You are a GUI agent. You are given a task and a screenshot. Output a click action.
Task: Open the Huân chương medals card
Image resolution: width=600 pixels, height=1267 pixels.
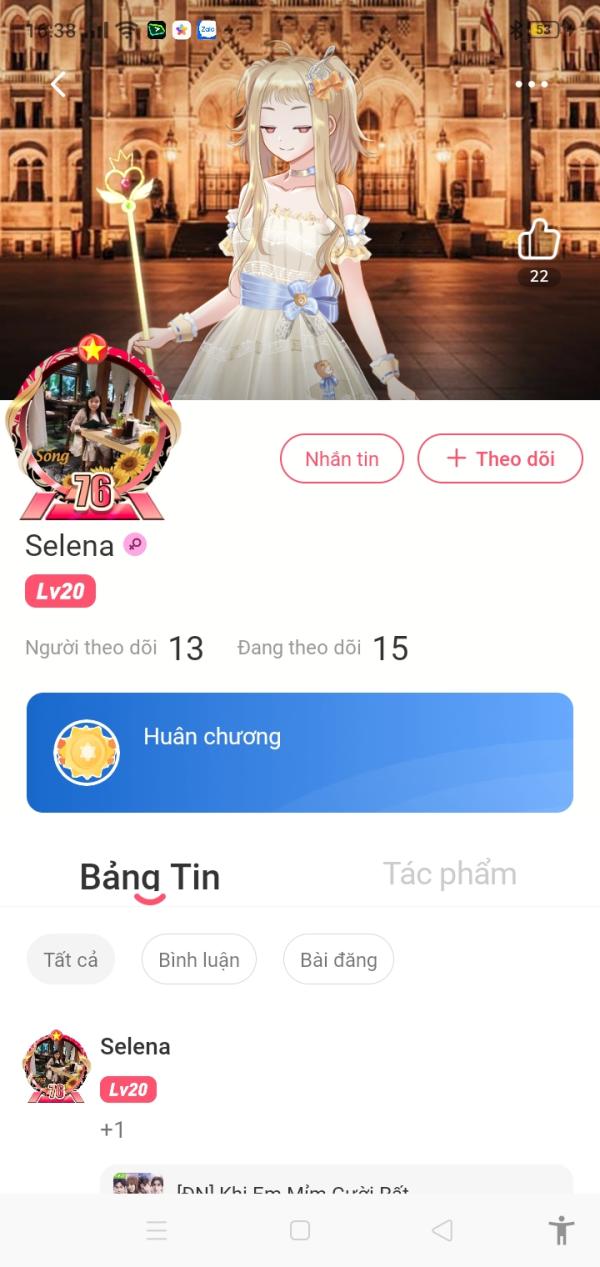coord(300,752)
